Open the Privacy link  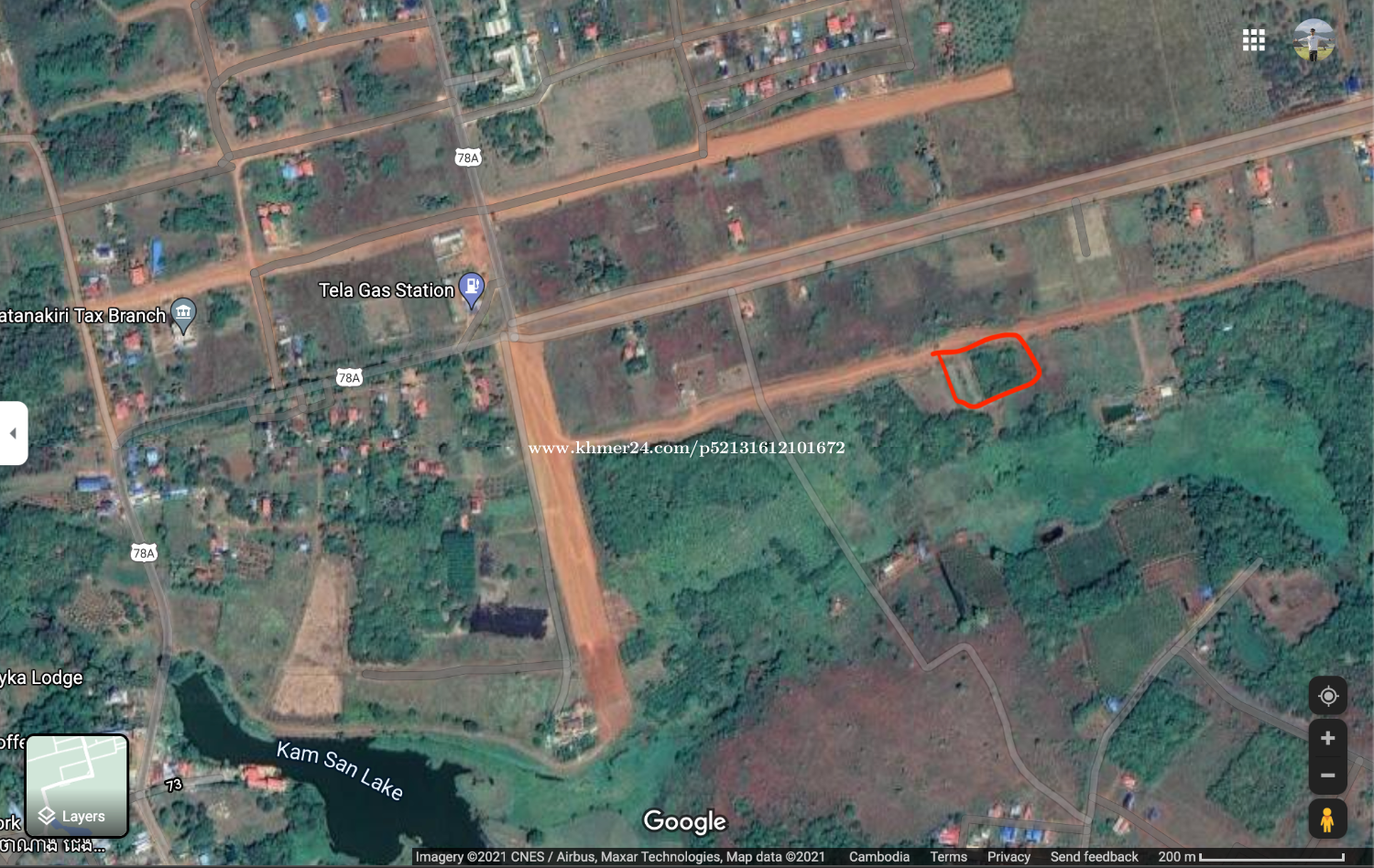click(x=1009, y=857)
